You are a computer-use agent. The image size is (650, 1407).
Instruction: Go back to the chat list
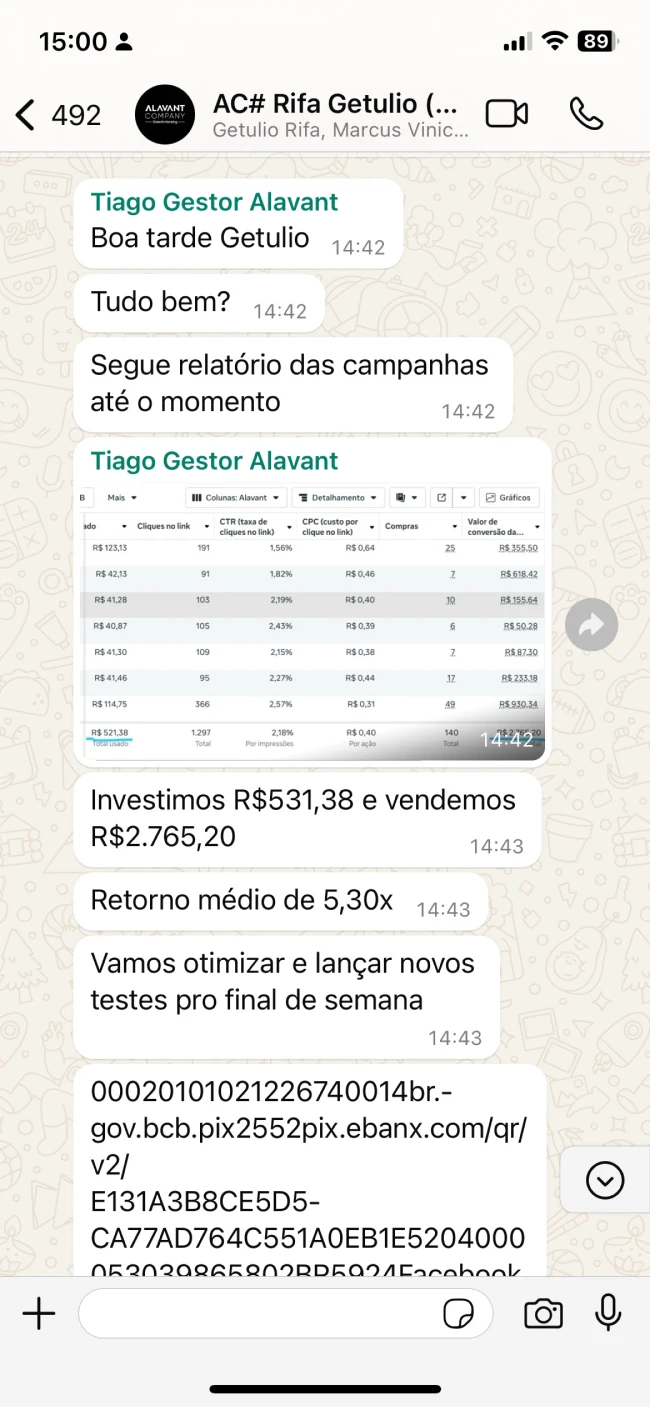click(x=58, y=115)
